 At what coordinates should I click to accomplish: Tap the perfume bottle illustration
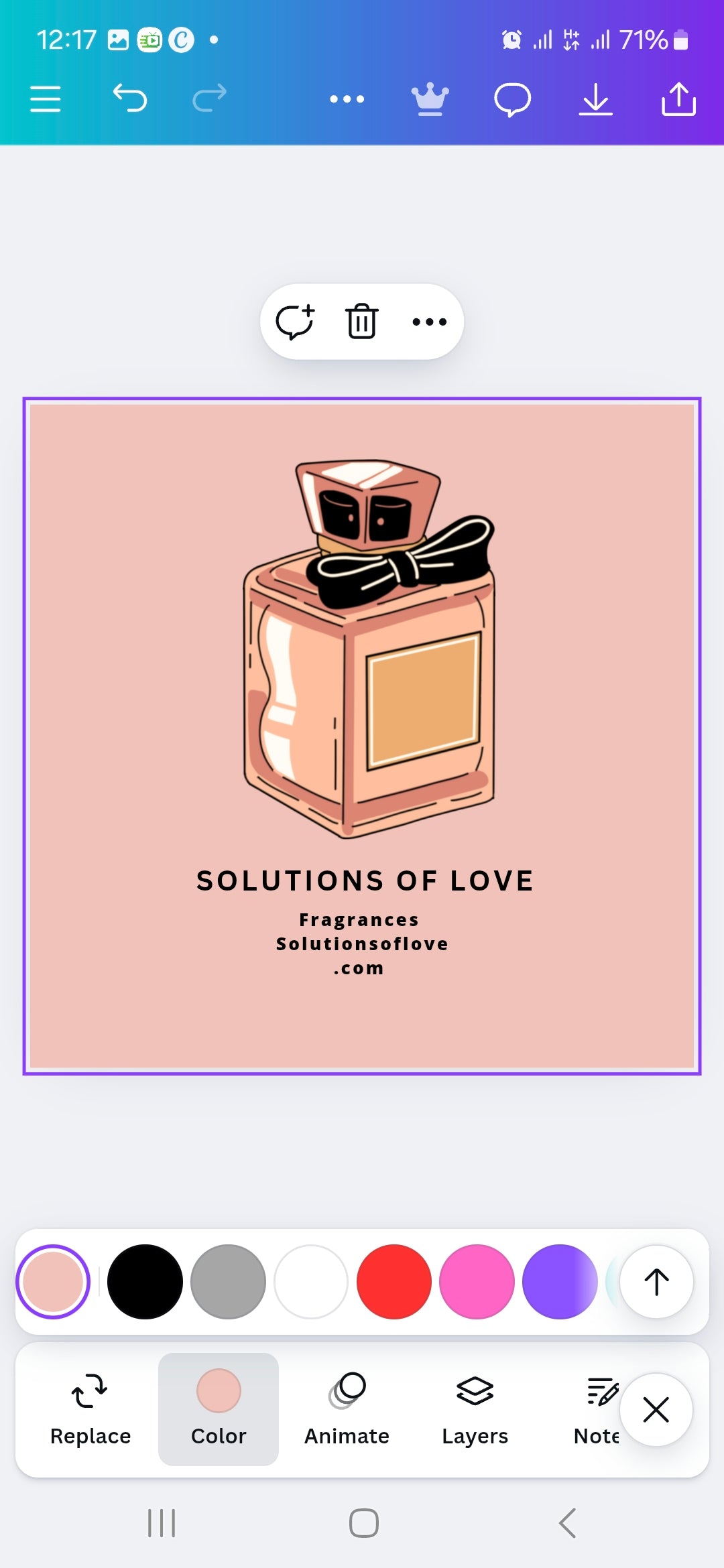[x=365, y=670]
